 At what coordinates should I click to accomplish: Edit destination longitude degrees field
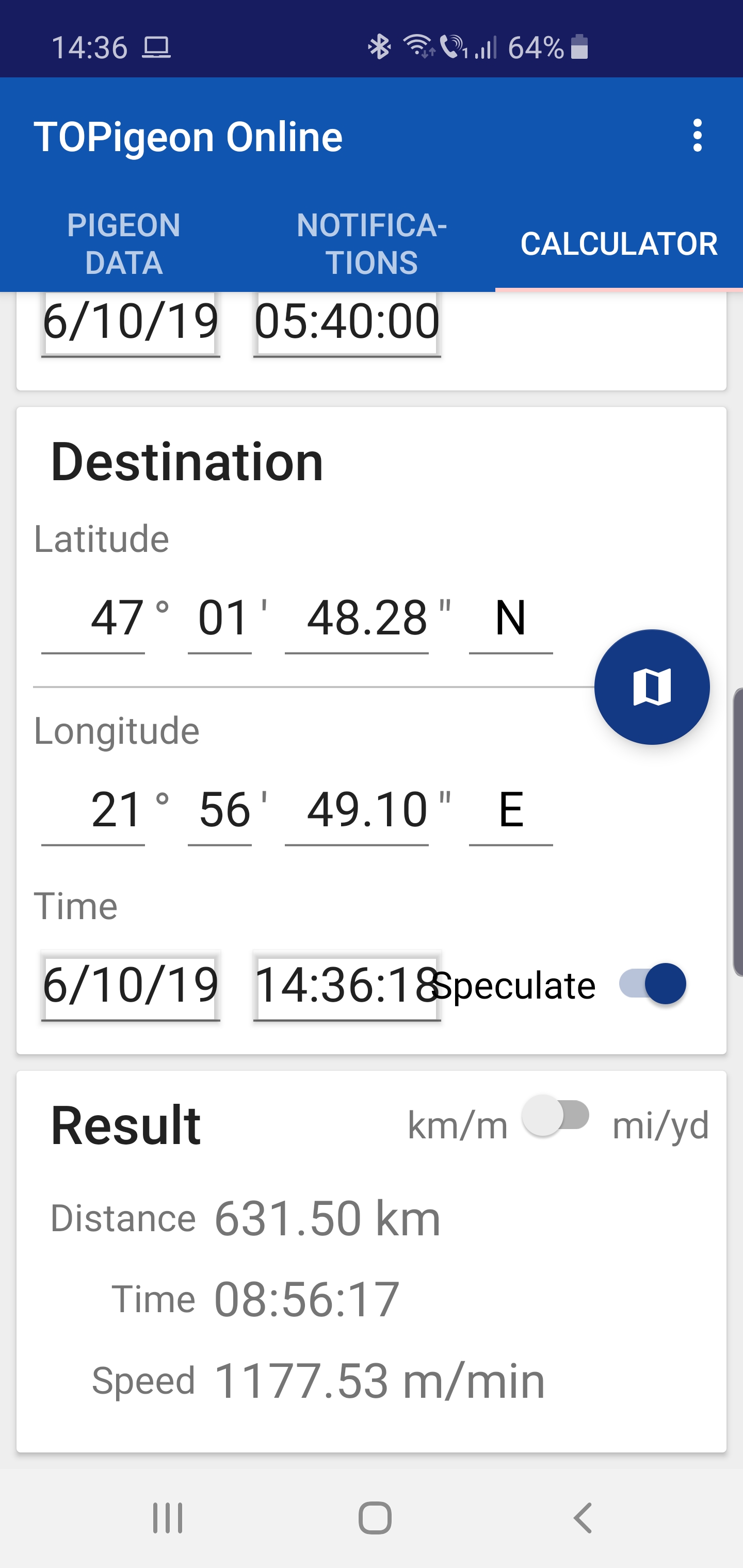point(94,810)
